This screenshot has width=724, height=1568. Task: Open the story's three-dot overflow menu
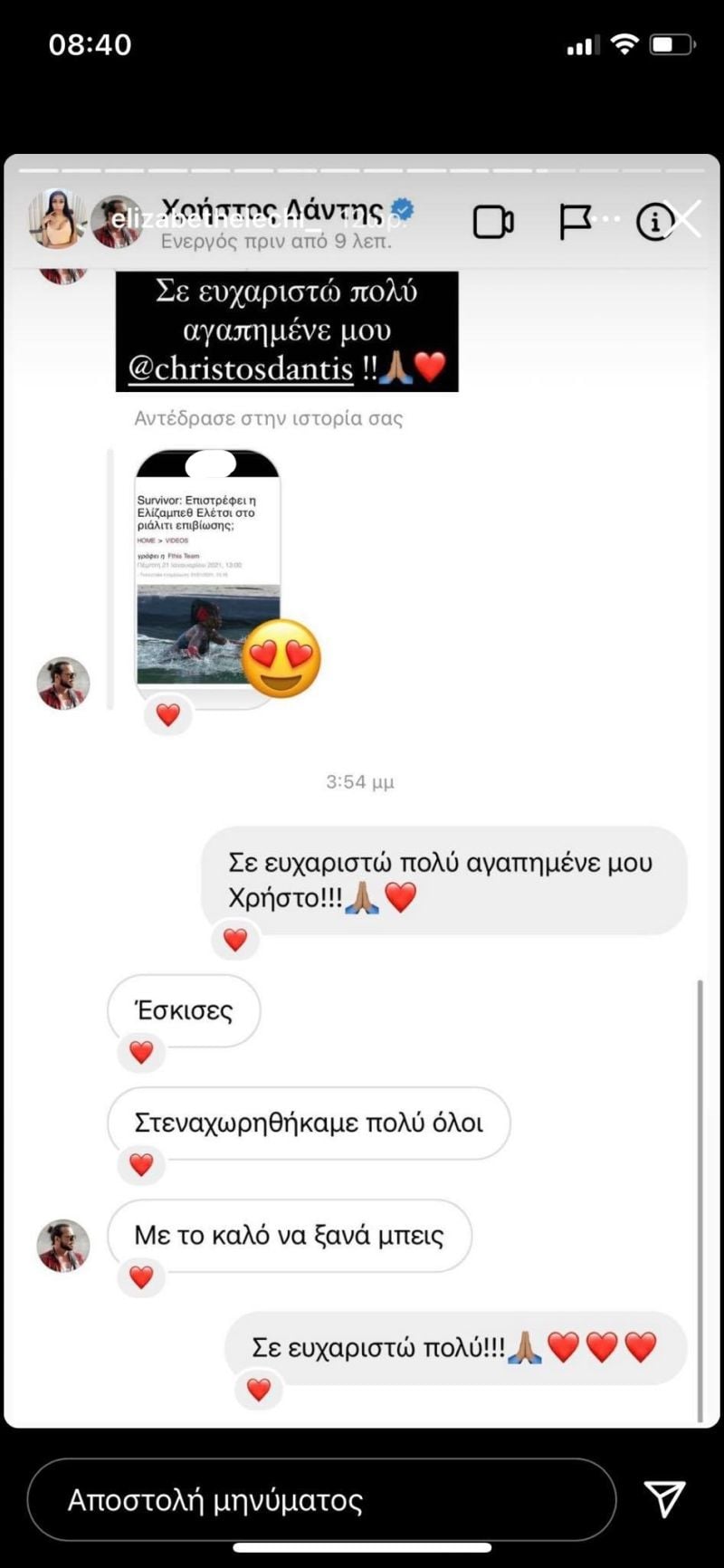[x=611, y=219]
